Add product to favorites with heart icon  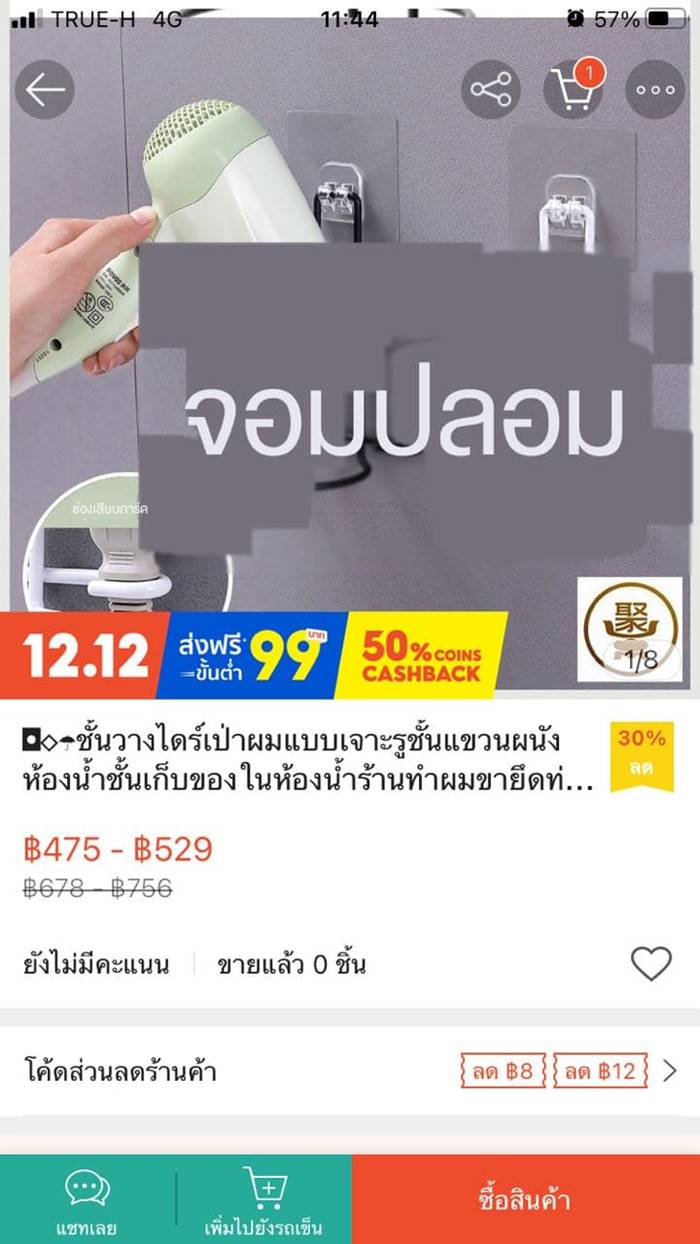click(651, 964)
